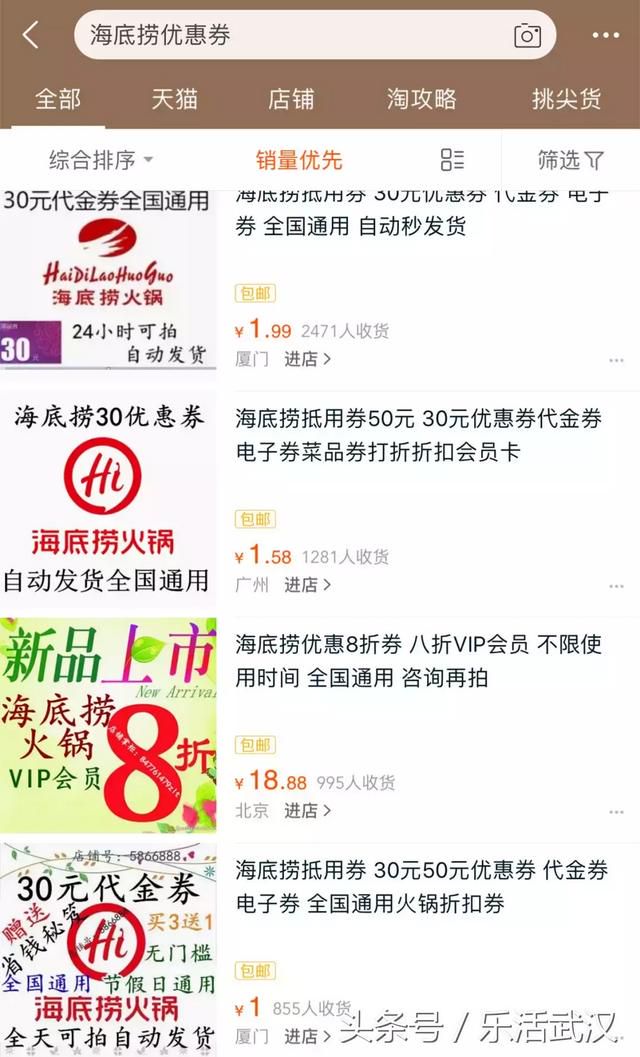Switch to the 挑尖货 tab
640x1057 pixels.
coord(566,99)
